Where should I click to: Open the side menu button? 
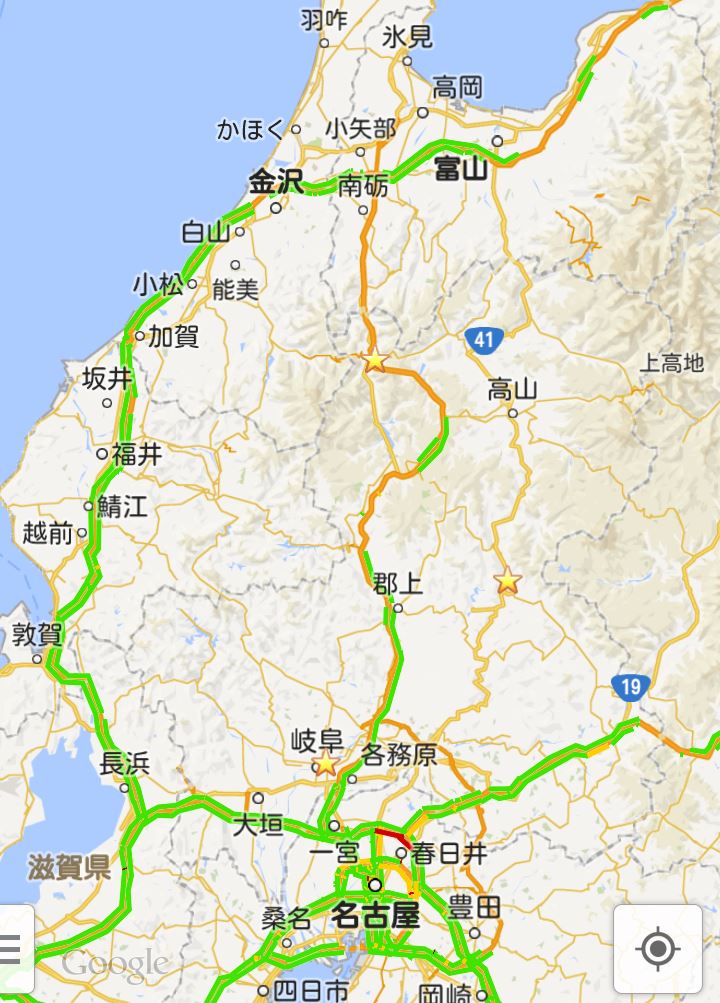tap(12, 946)
